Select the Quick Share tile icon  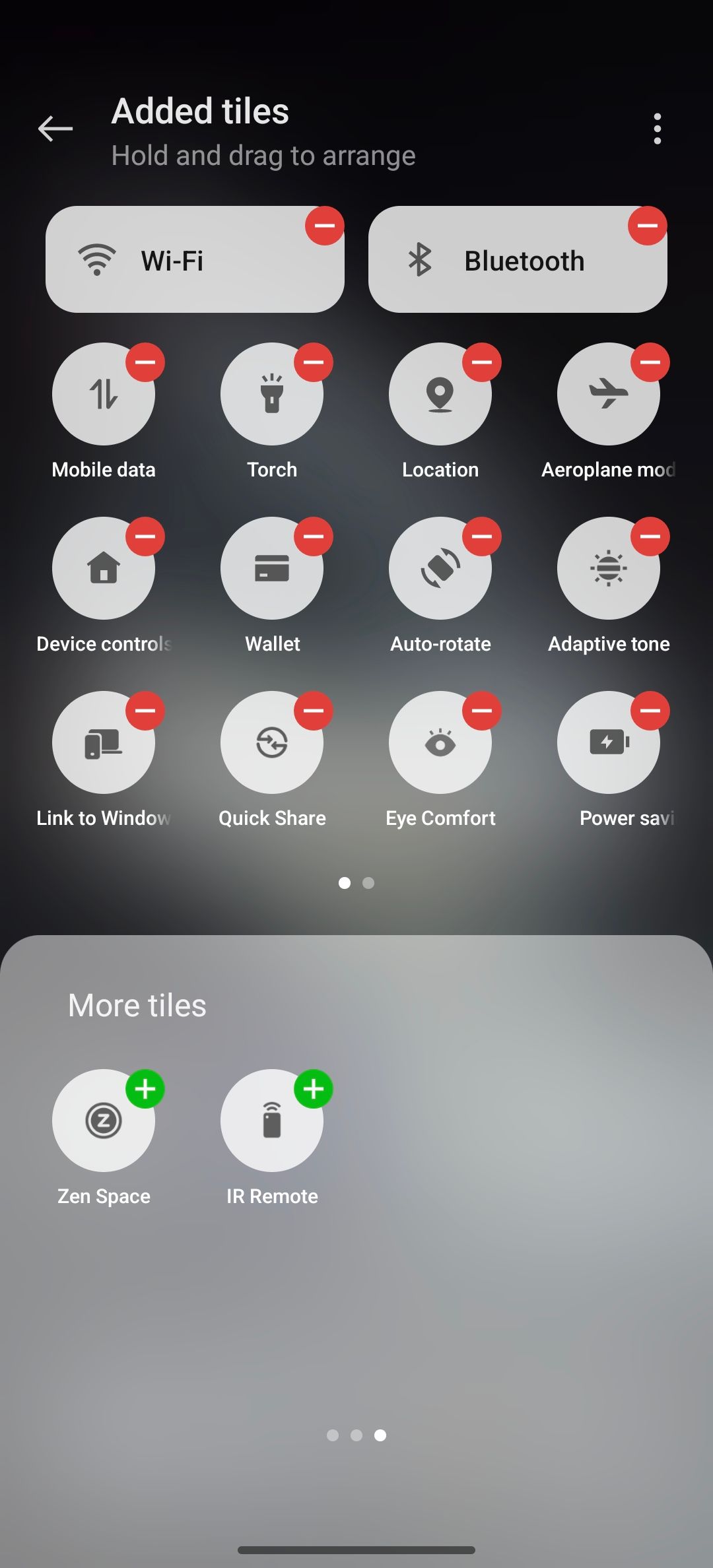click(272, 742)
